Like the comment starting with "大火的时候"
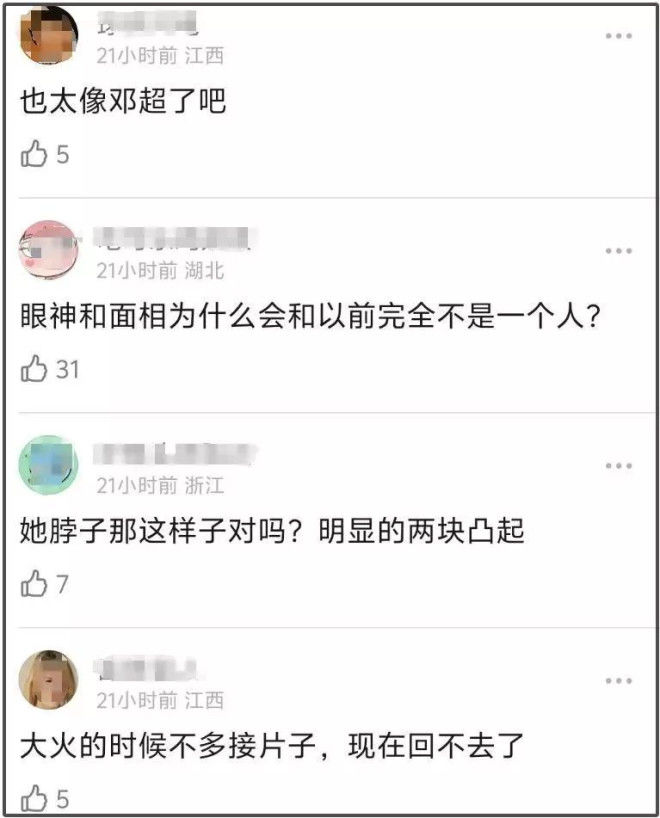This screenshot has height=818, width=660. tap(35, 799)
